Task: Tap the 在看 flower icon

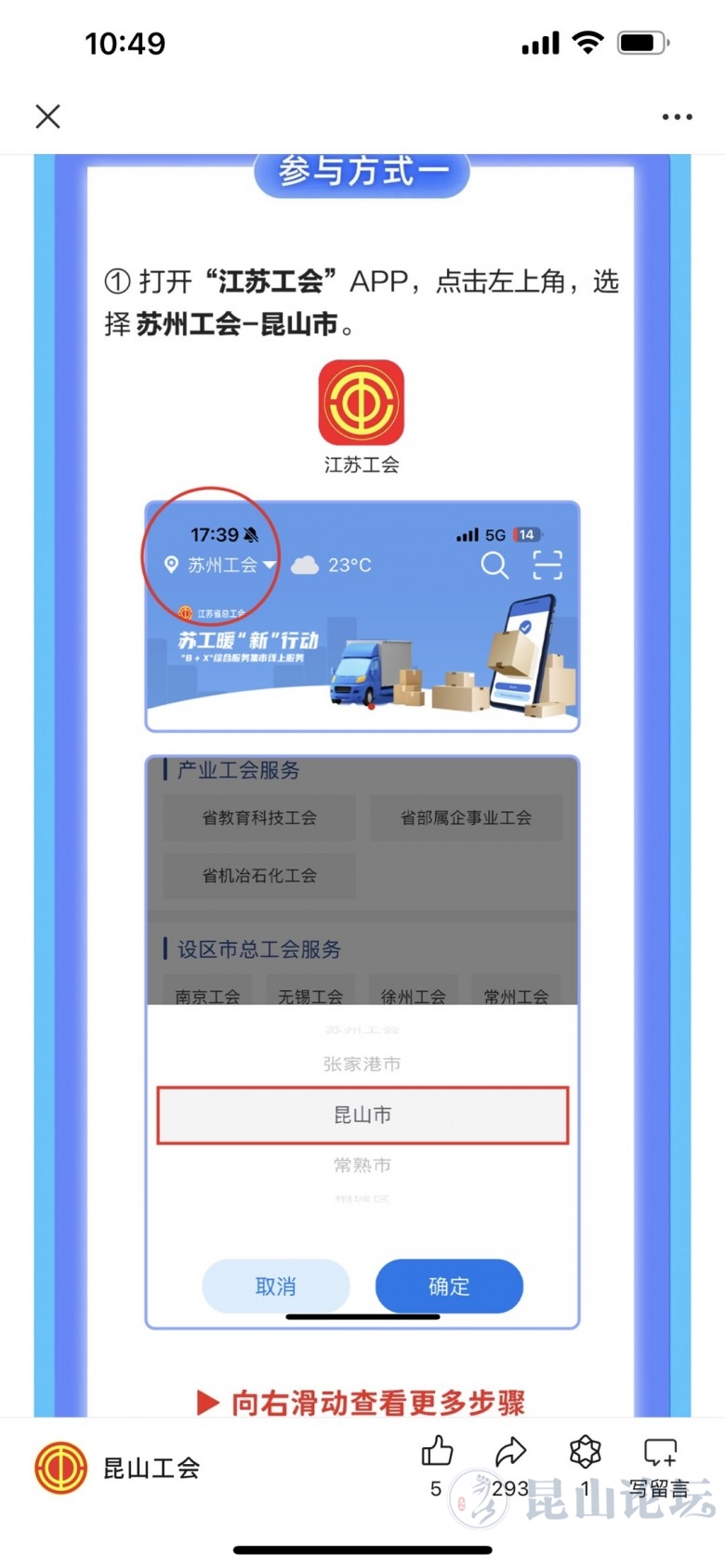Action: [x=586, y=1452]
